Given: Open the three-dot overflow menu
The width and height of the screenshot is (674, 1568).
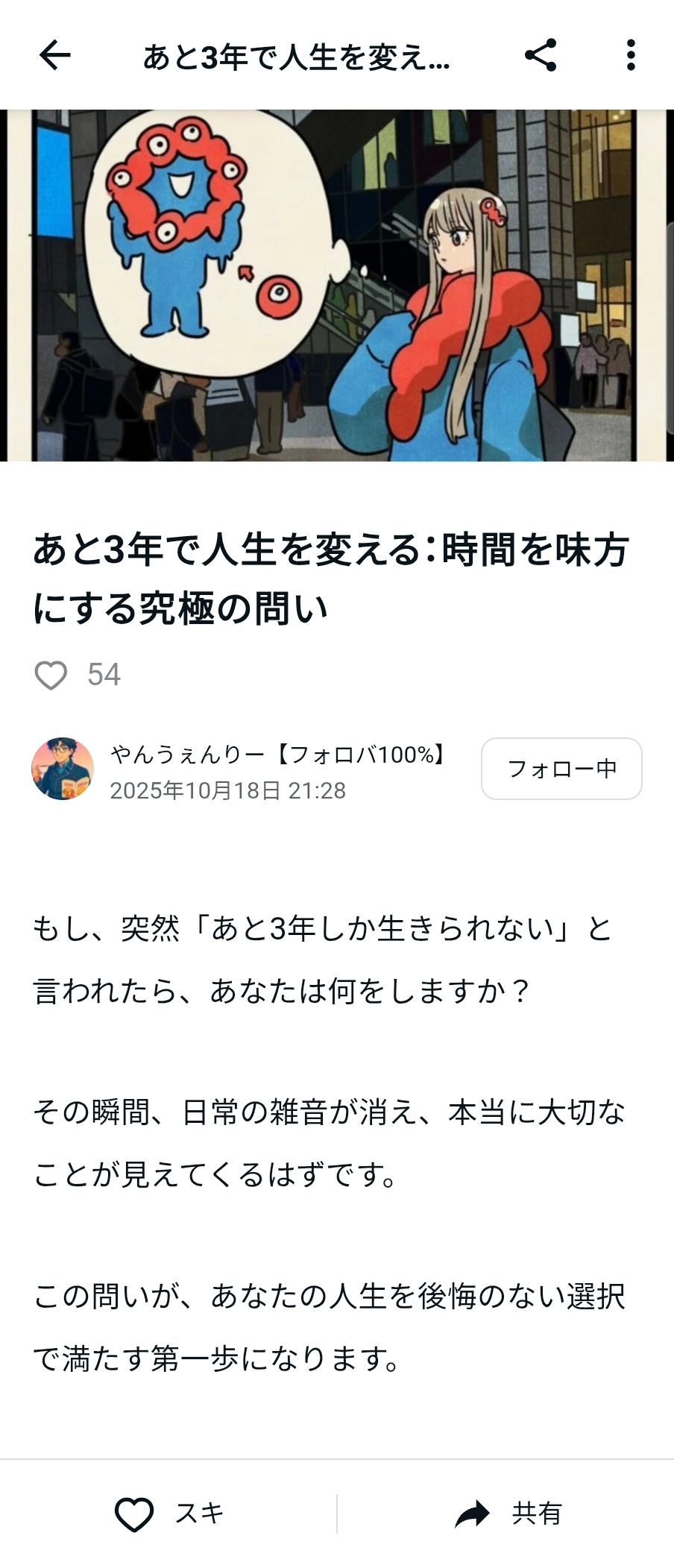Looking at the screenshot, I should click(631, 55).
